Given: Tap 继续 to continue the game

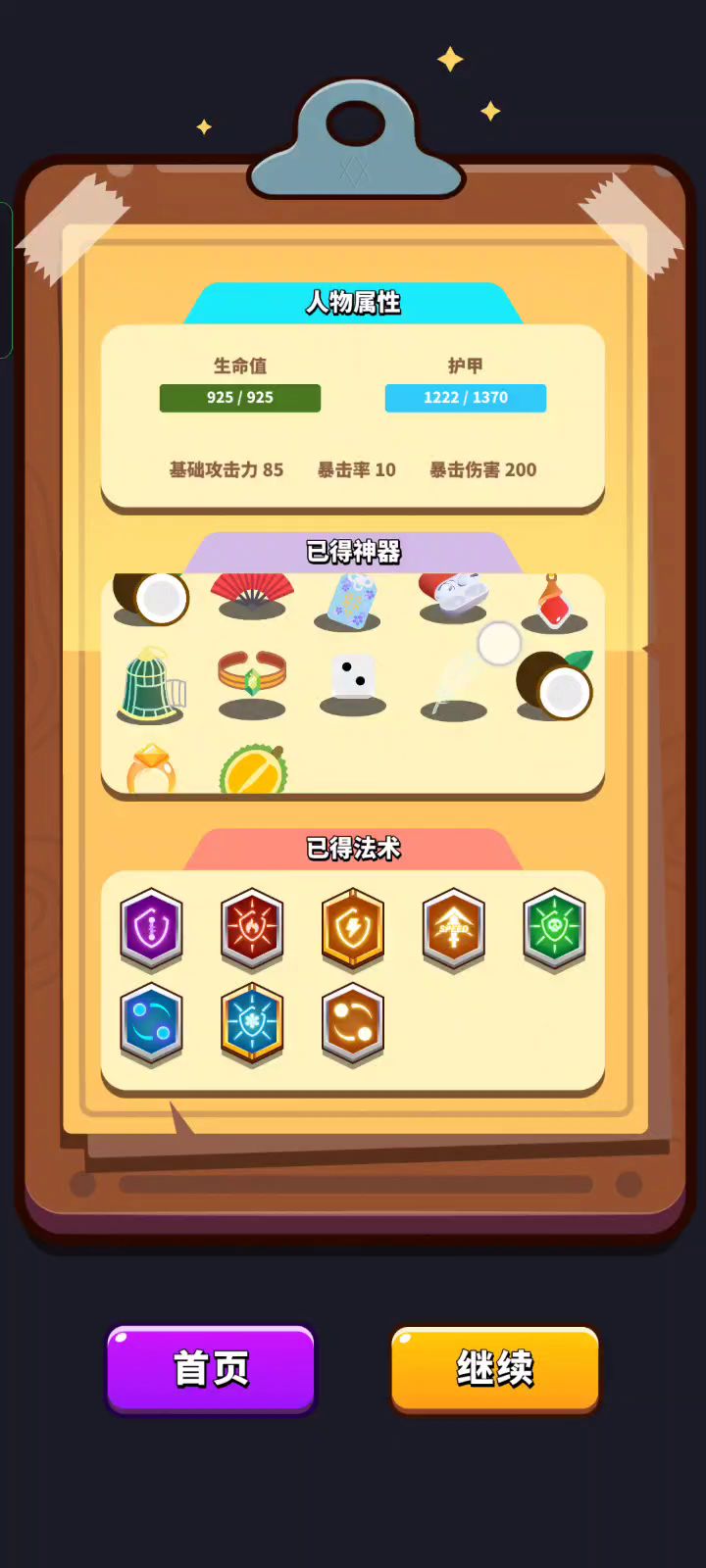Looking at the screenshot, I should (x=495, y=1368).
